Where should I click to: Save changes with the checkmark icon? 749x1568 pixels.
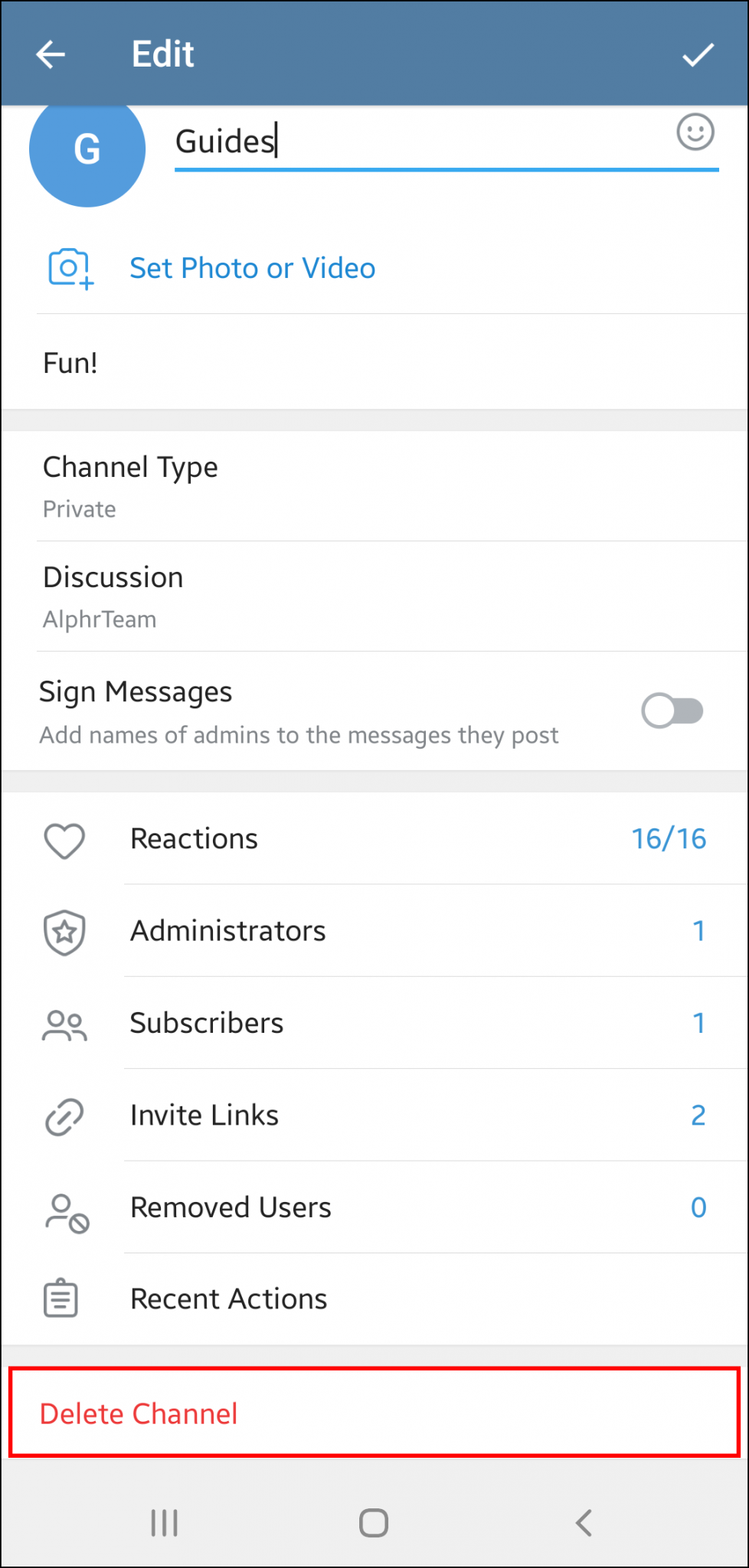(698, 54)
